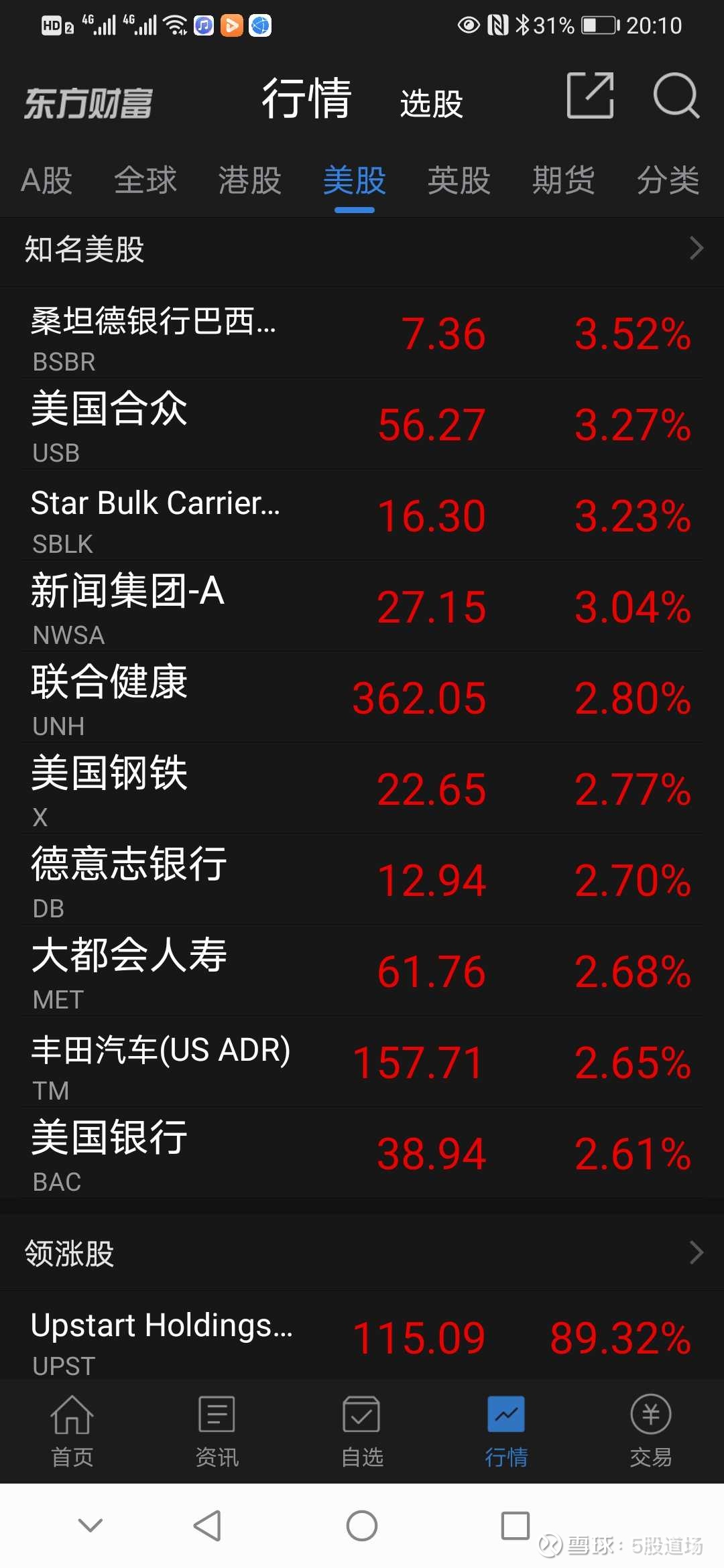
Task: Select the 联合健康 UNH stock row
Action: coord(362,697)
